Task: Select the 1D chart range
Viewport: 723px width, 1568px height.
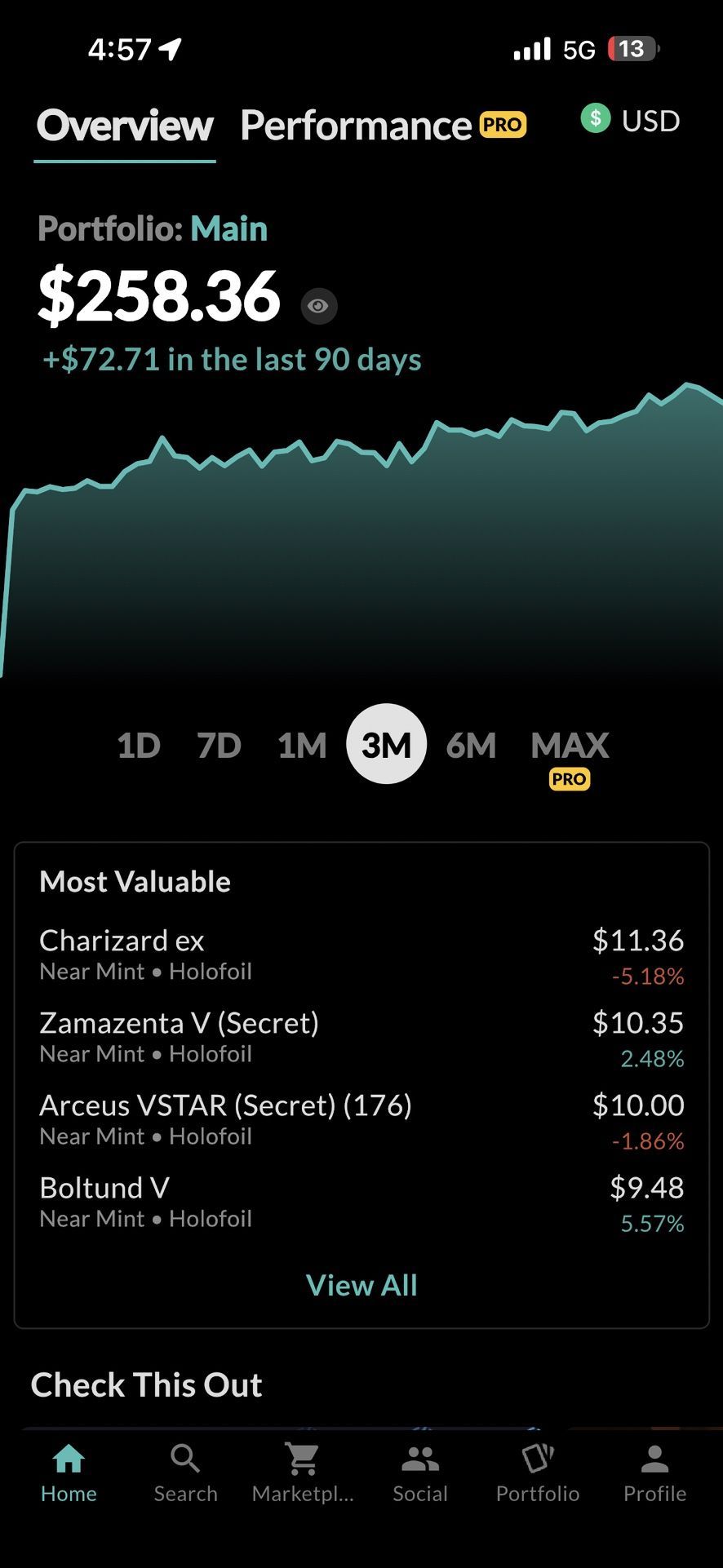Action: click(139, 745)
